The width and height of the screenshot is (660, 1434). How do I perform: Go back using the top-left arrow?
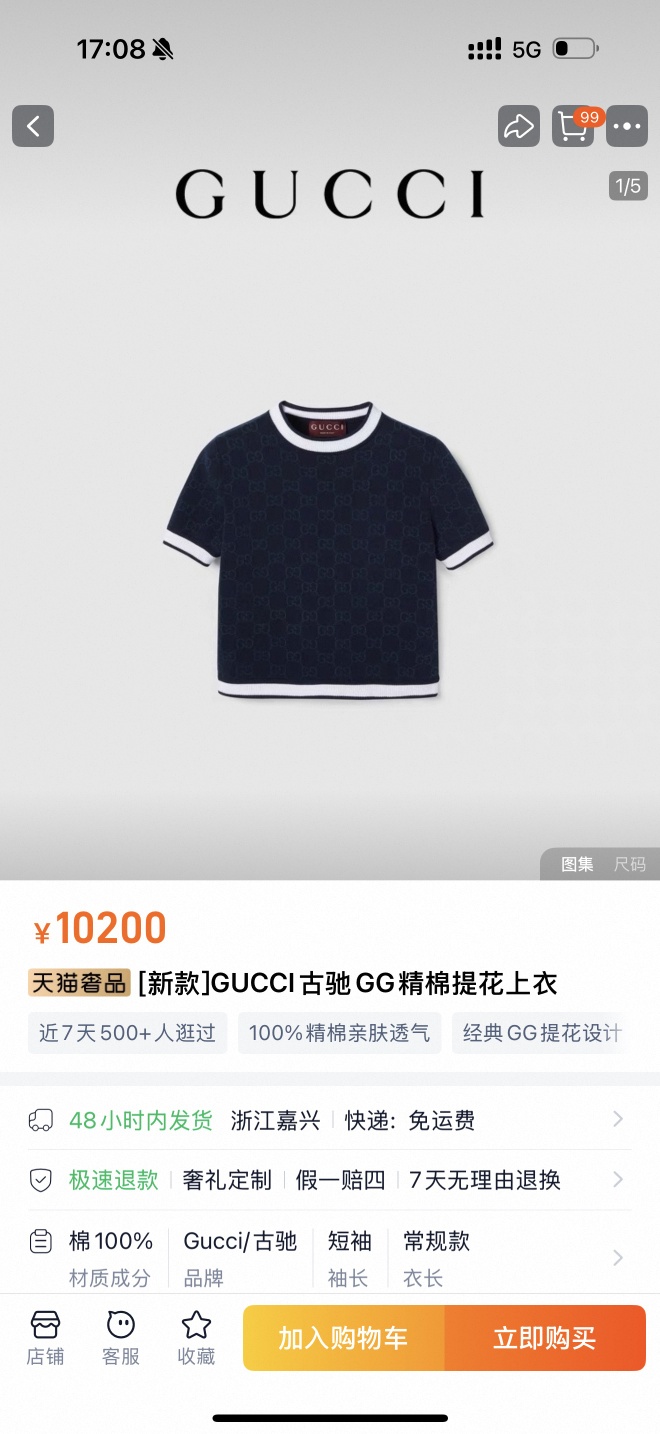click(x=33, y=126)
